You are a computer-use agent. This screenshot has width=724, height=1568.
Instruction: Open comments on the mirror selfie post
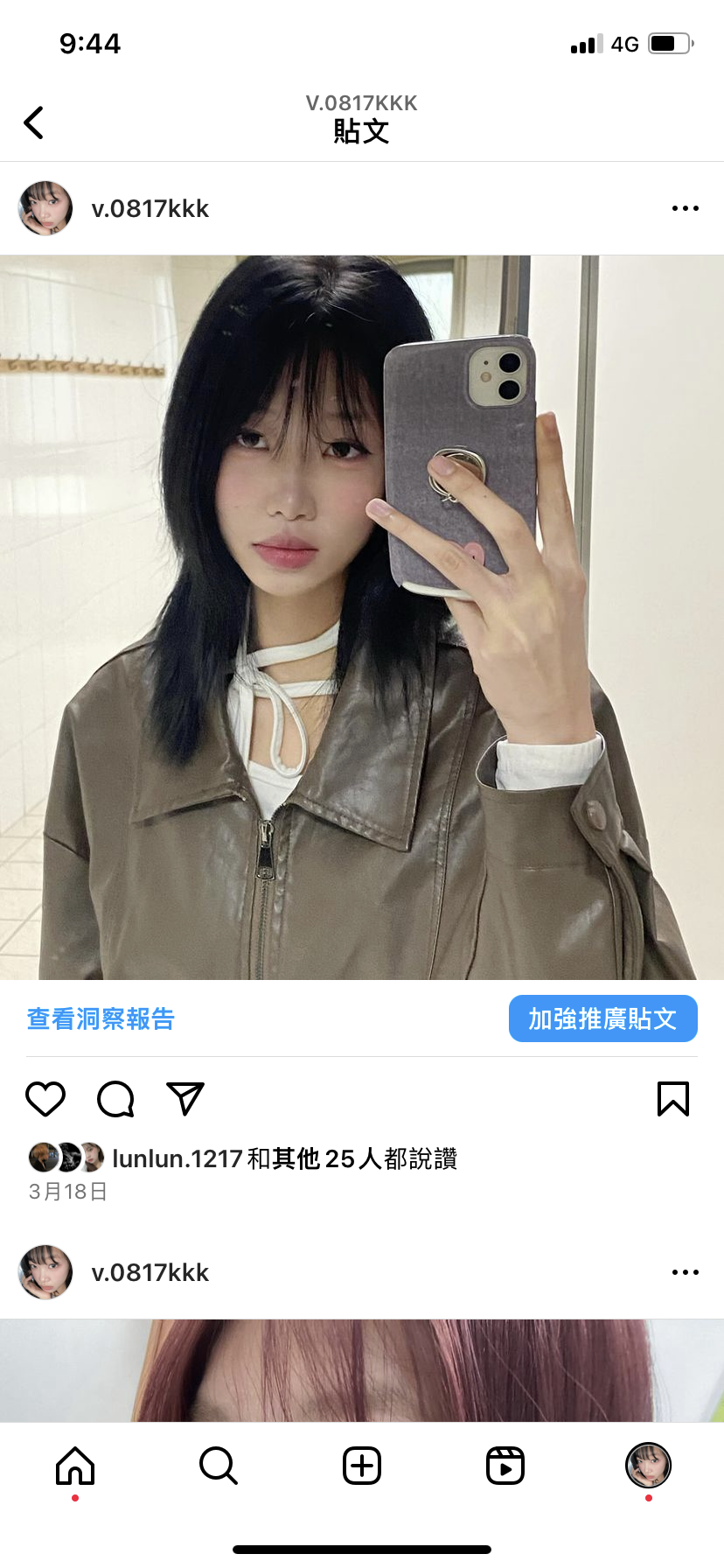coord(115,1099)
